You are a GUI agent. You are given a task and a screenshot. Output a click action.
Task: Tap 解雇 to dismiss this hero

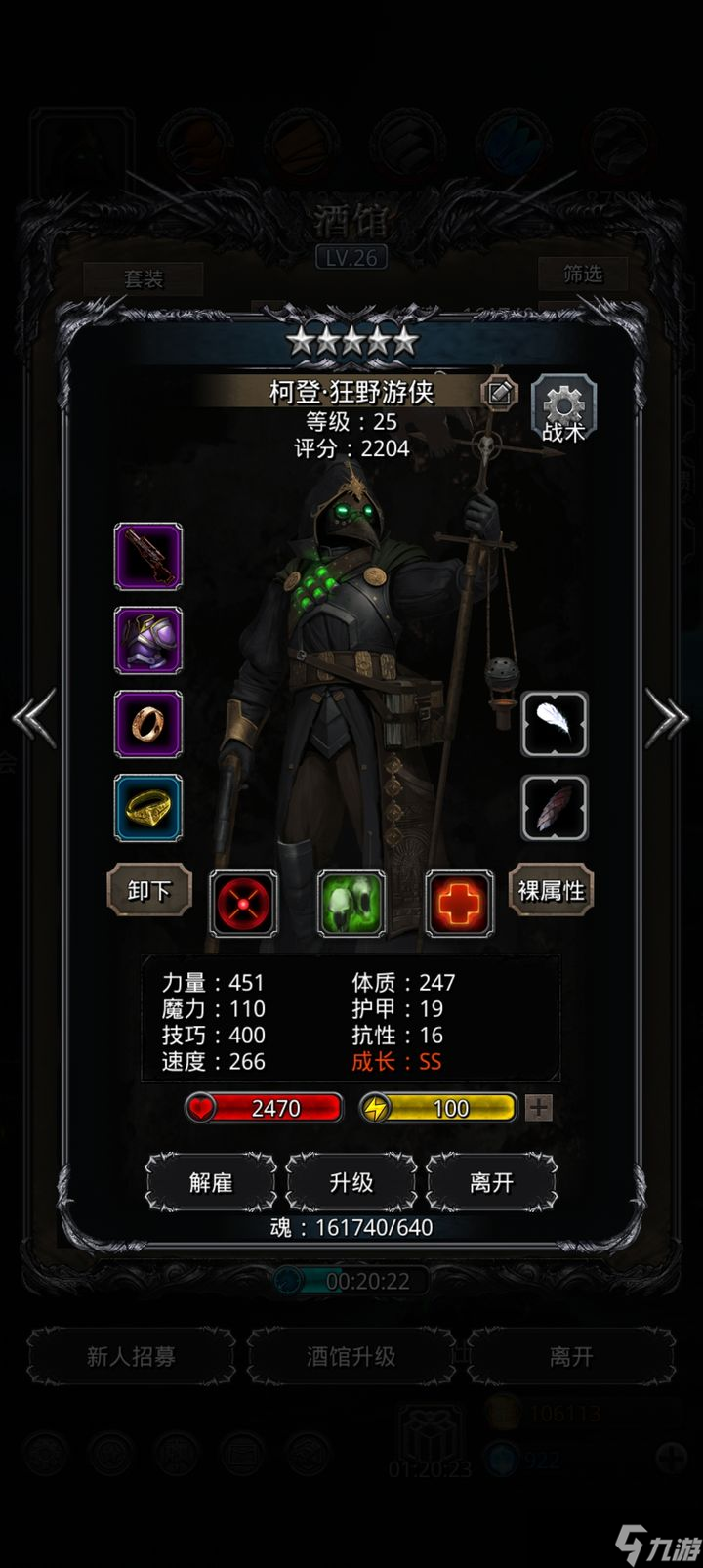click(211, 1182)
